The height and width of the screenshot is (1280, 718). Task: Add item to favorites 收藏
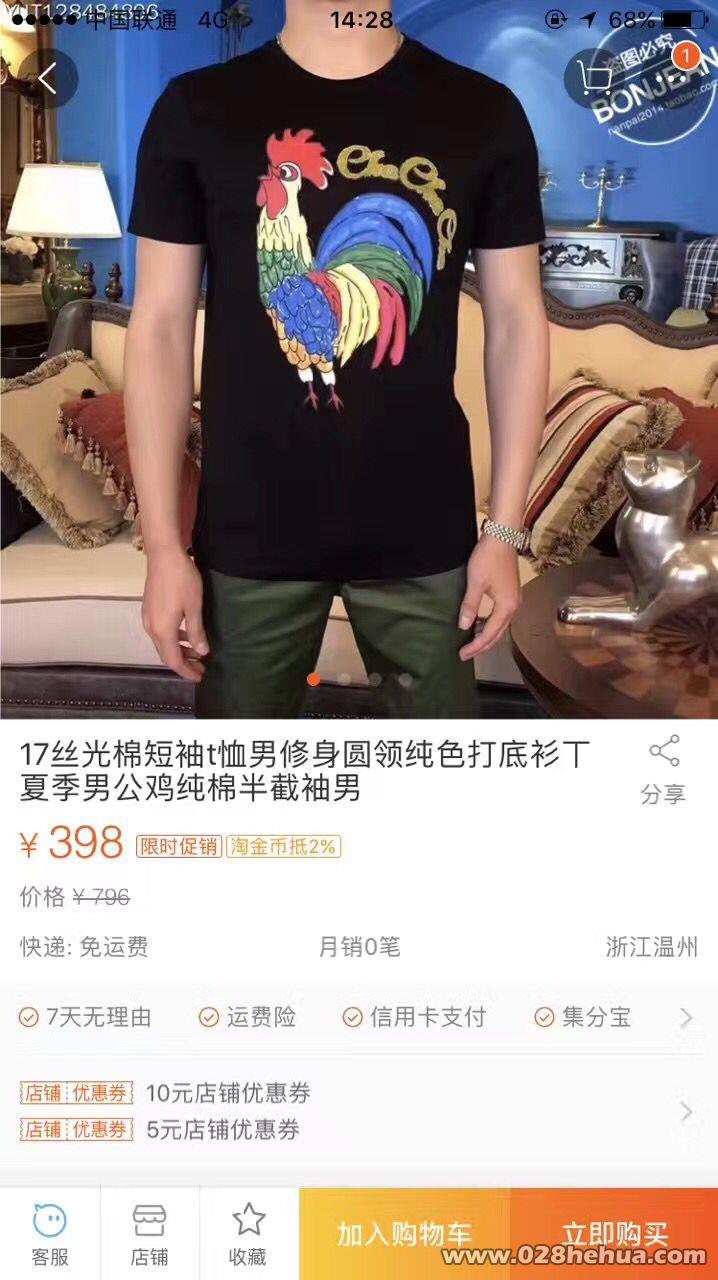249,1234
